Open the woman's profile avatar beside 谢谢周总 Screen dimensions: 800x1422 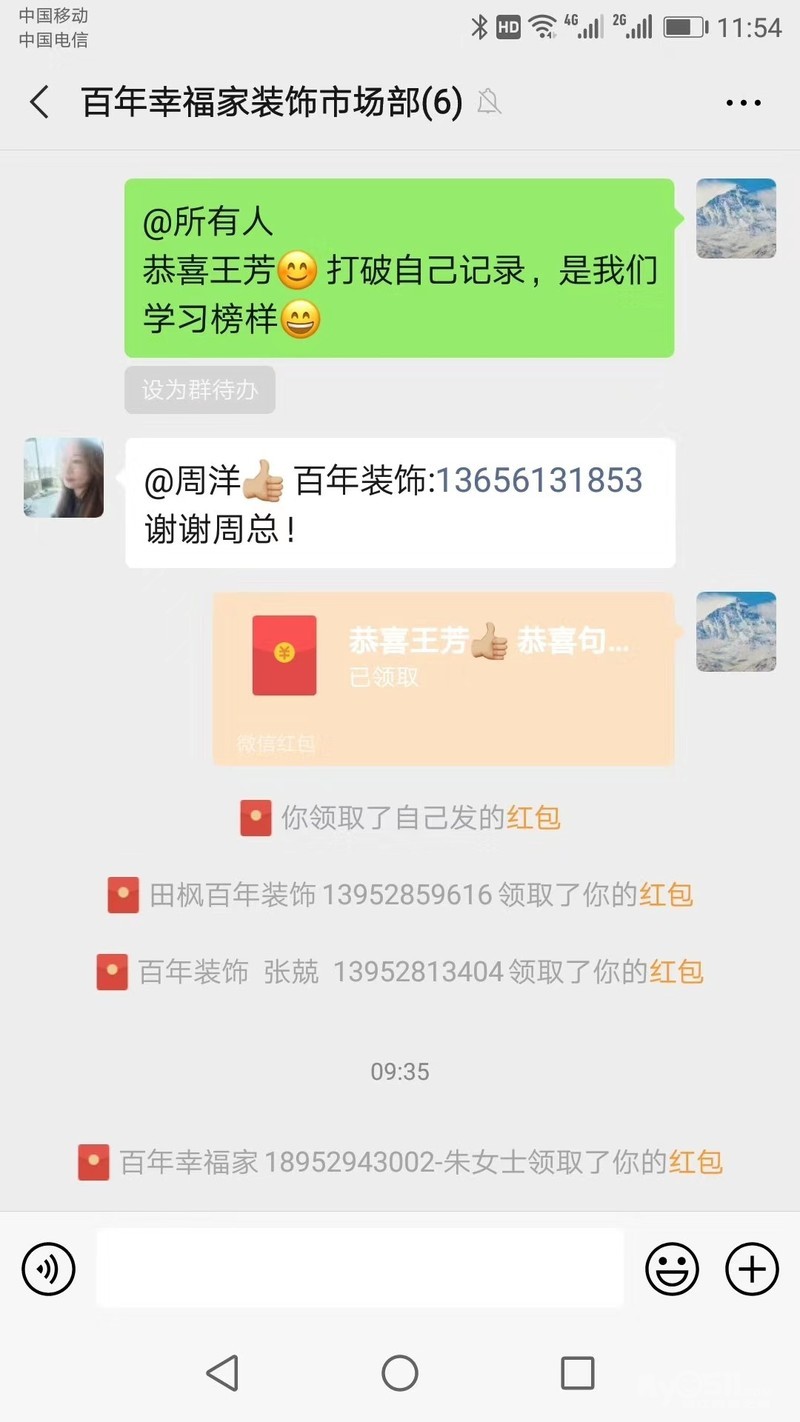pos(64,477)
